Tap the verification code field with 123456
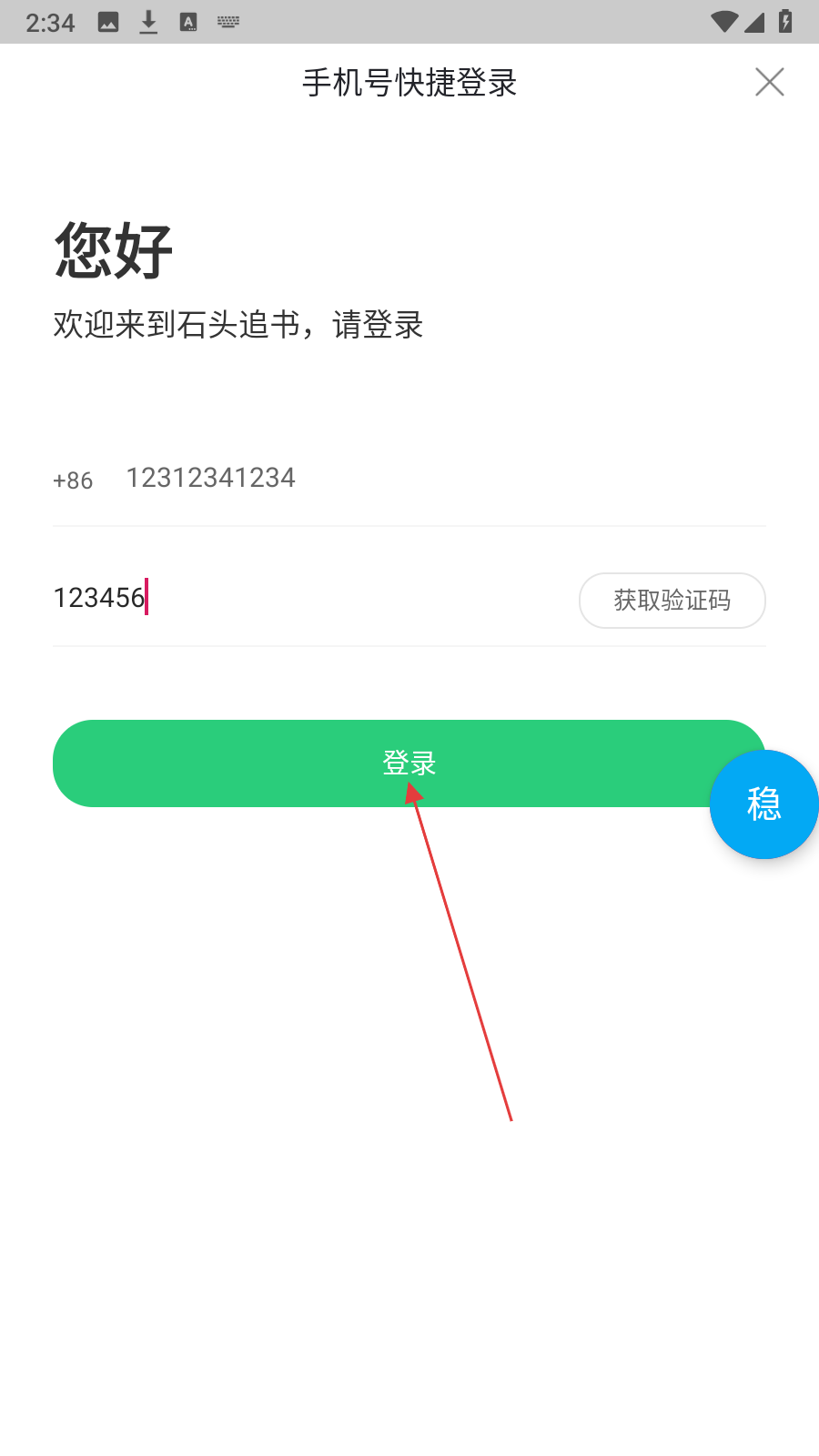The height and width of the screenshot is (1456, 819). pyautogui.click(x=309, y=599)
